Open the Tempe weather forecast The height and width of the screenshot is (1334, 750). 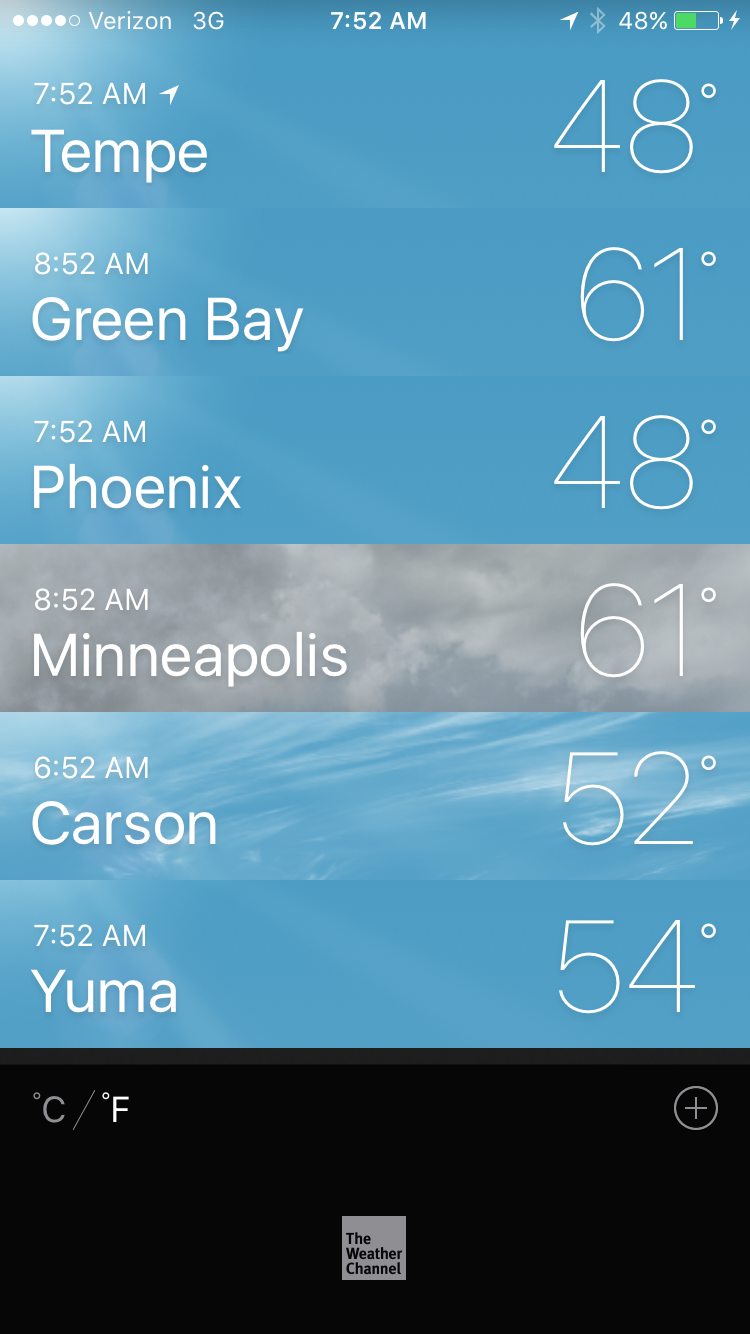375,125
